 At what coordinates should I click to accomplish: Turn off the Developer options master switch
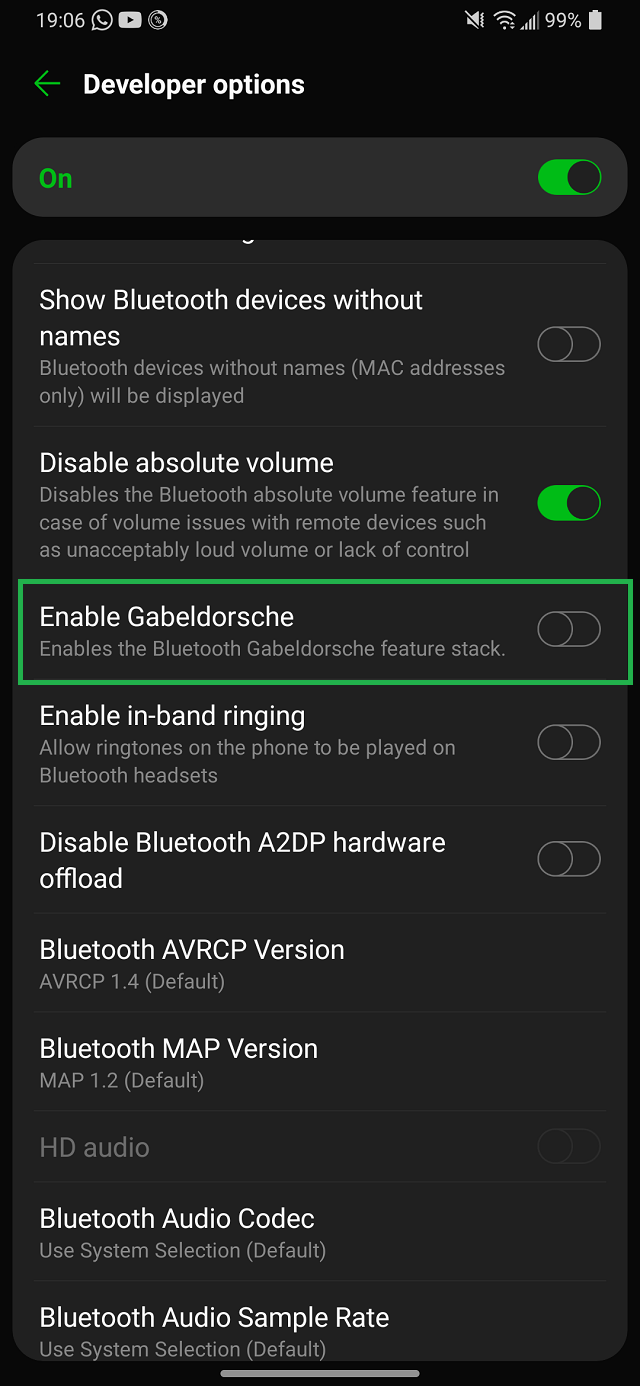tap(568, 178)
